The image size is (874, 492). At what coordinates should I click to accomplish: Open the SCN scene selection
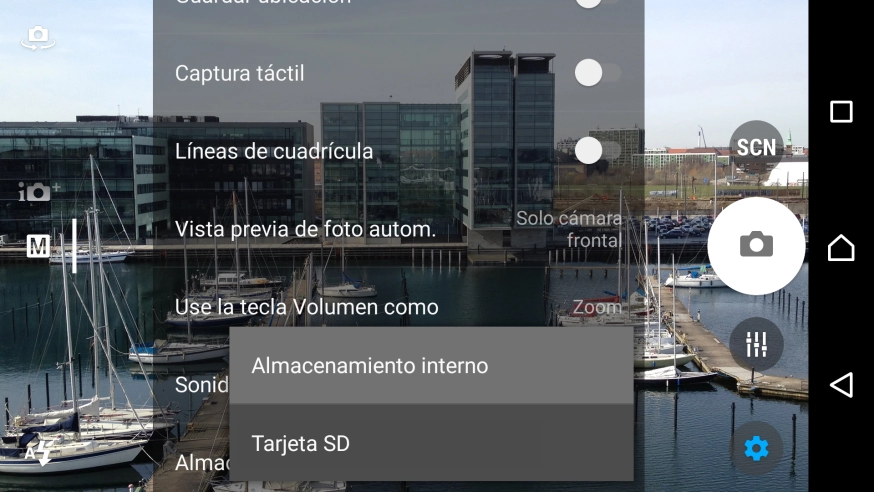point(756,147)
